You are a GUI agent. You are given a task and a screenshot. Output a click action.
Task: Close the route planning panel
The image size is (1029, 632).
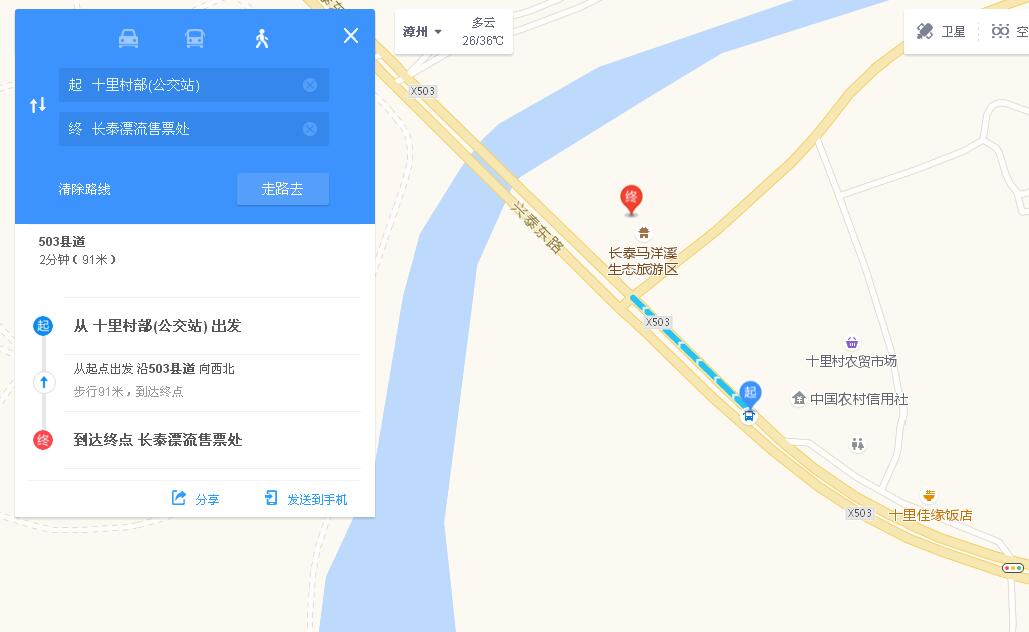click(350, 36)
